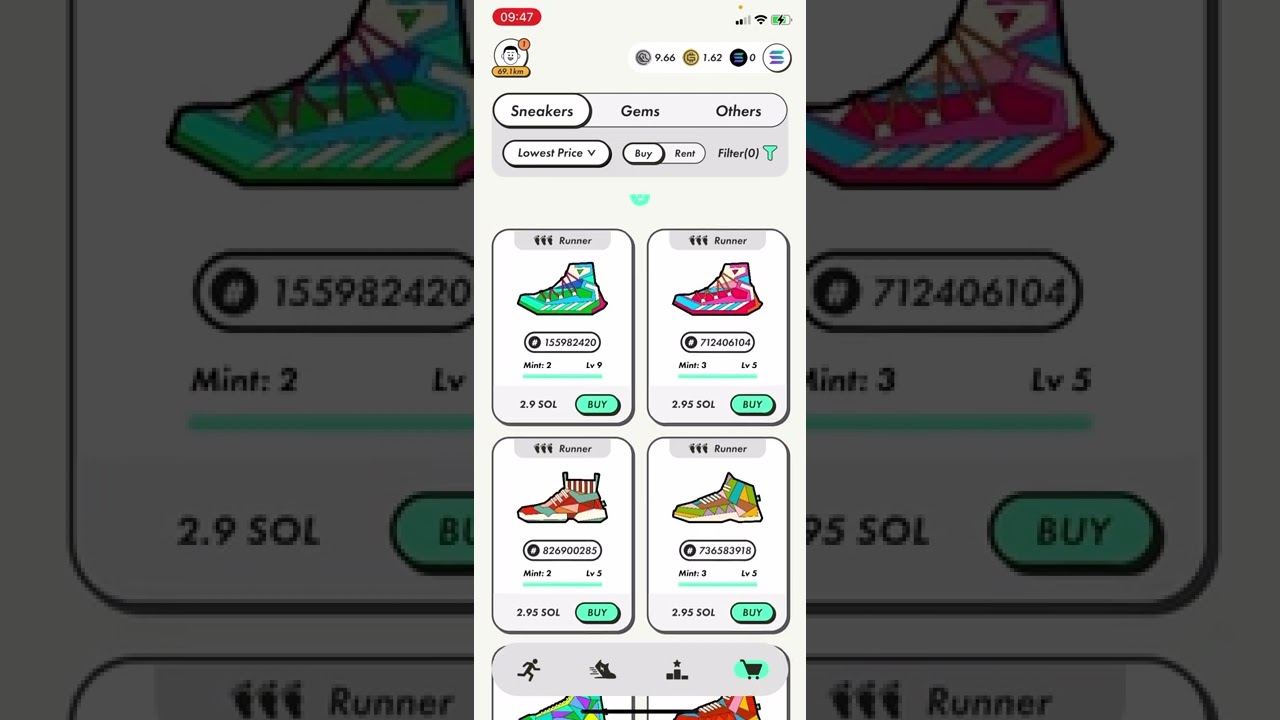1280x720 pixels.
Task: Select the Sneakers tab
Action: coord(542,111)
